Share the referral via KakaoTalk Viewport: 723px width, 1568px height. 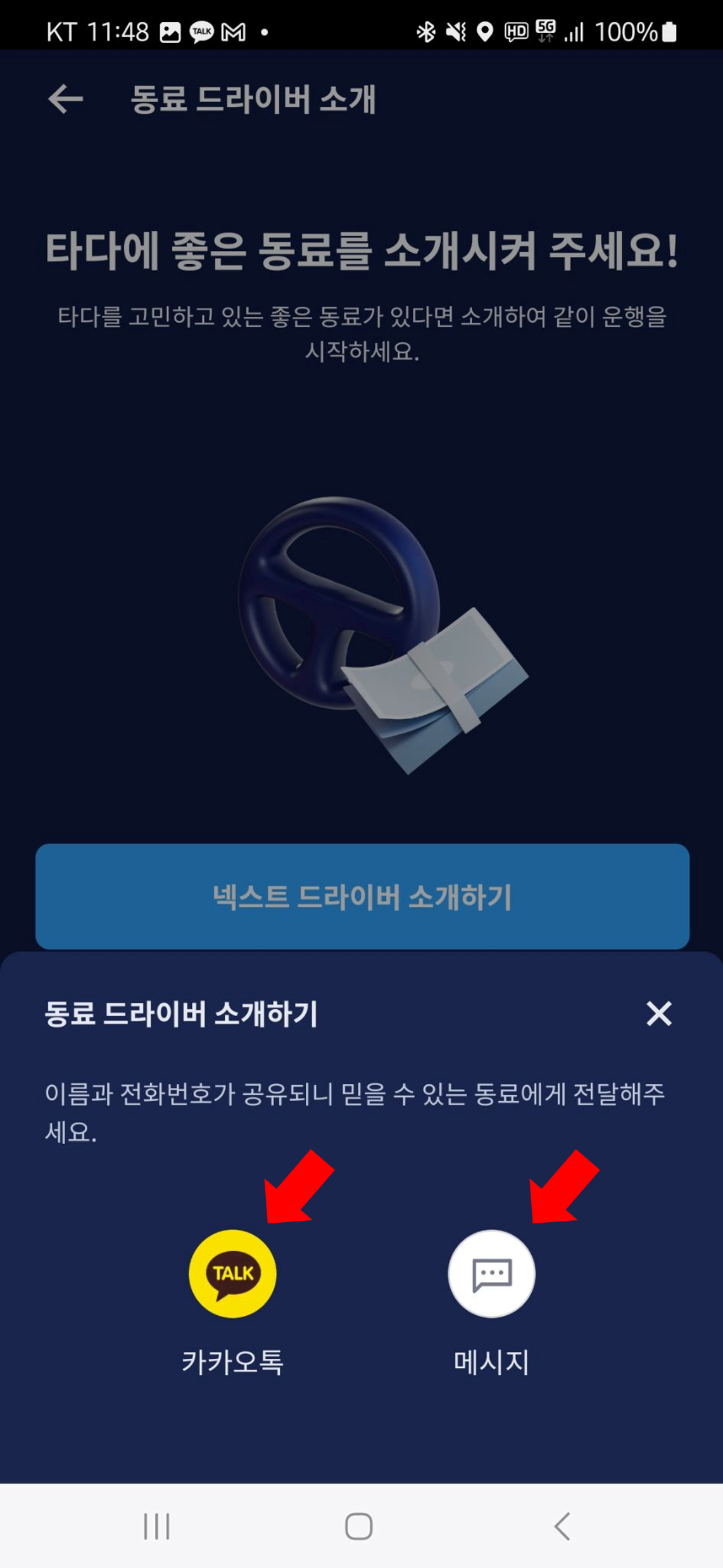point(232,1273)
